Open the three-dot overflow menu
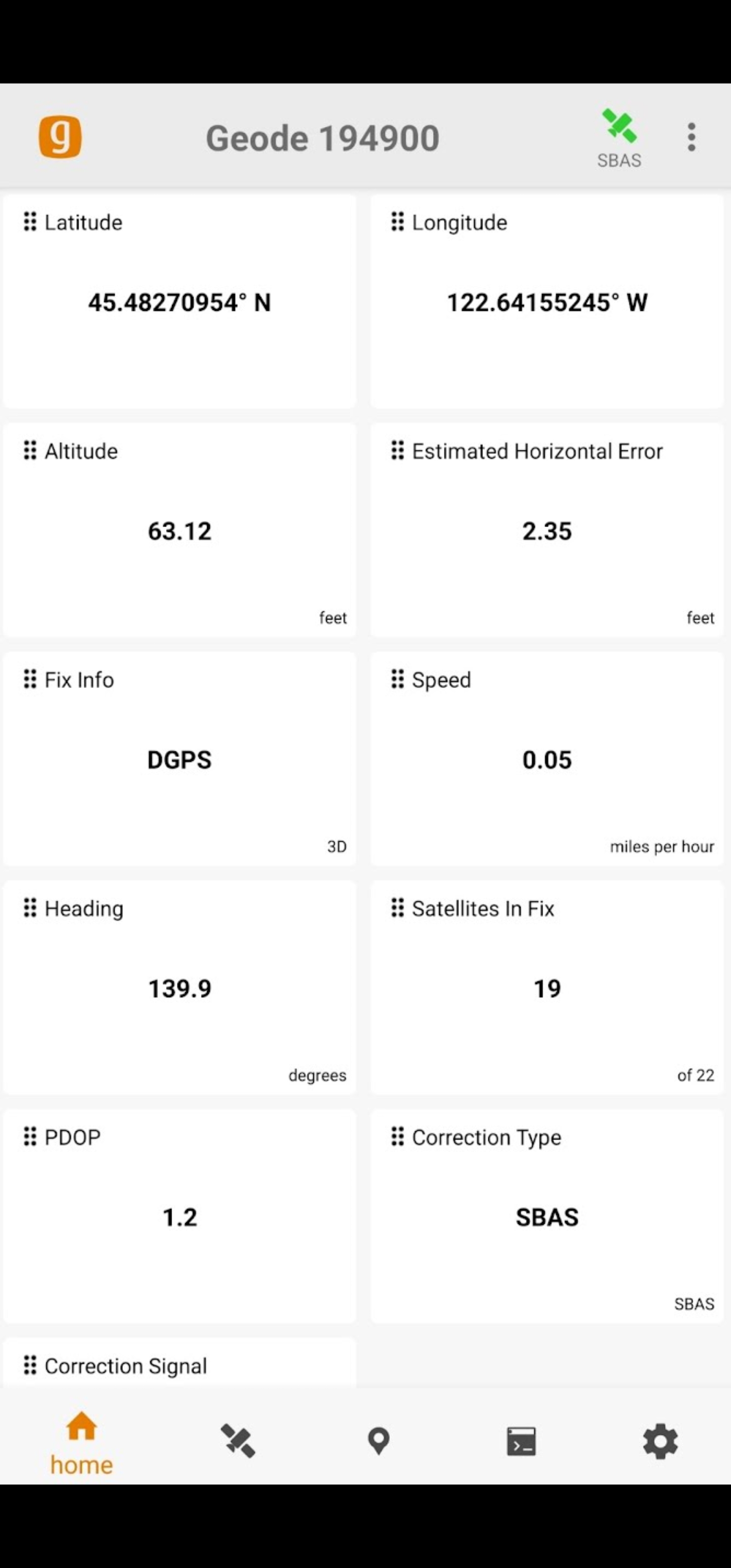 point(691,137)
